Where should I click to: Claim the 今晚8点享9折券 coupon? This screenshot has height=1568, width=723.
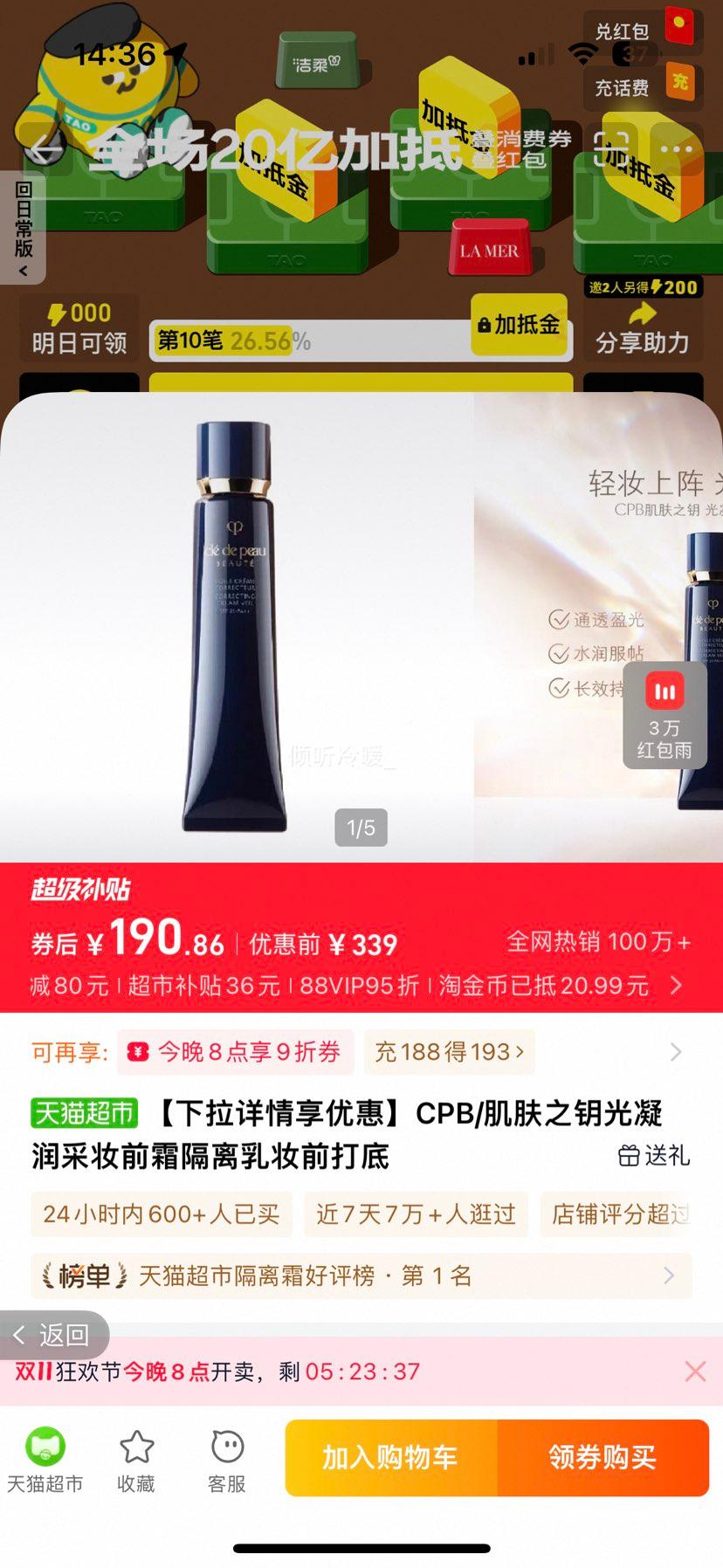pyautogui.click(x=235, y=1052)
